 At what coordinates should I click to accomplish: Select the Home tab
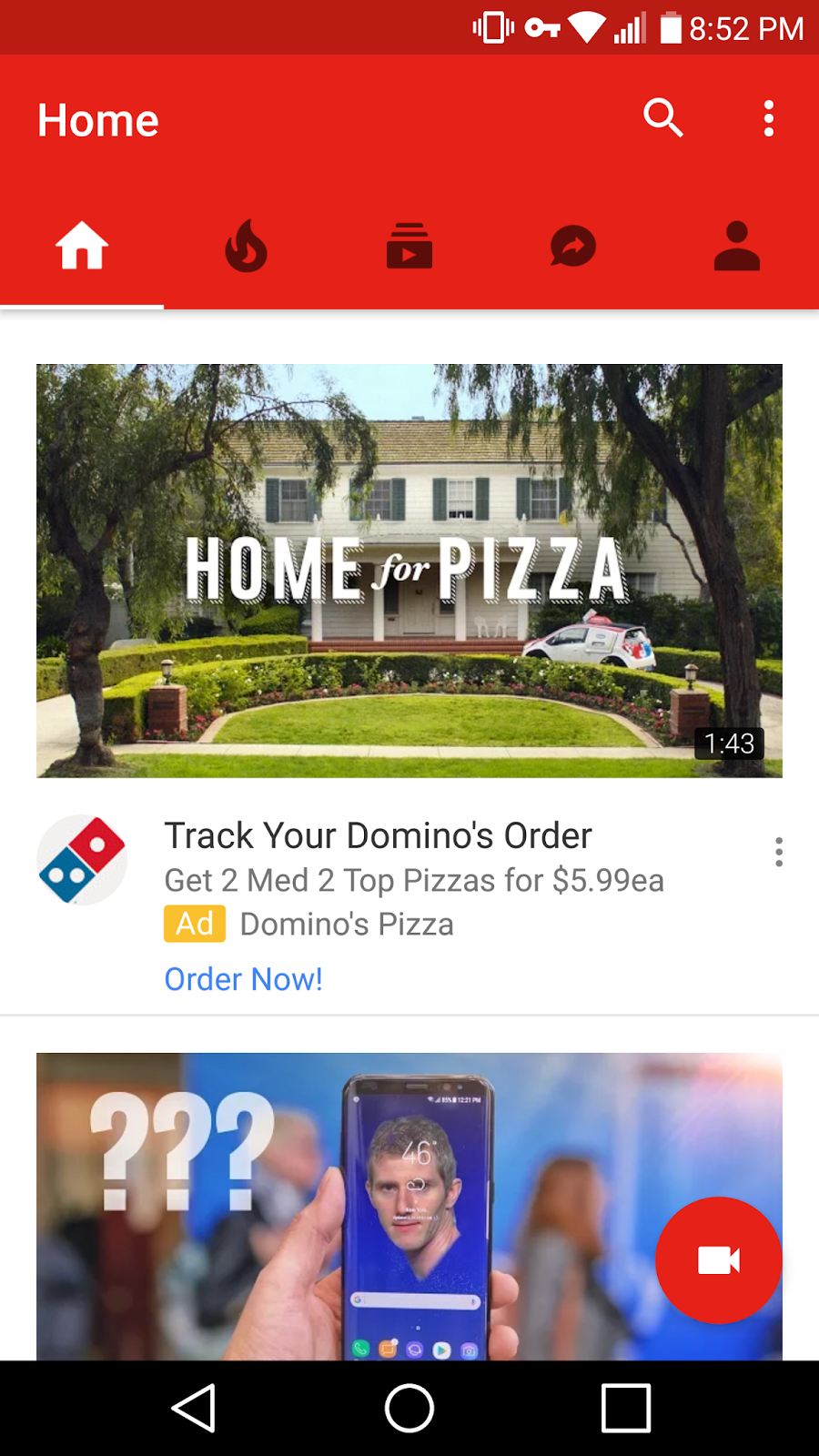point(82,247)
